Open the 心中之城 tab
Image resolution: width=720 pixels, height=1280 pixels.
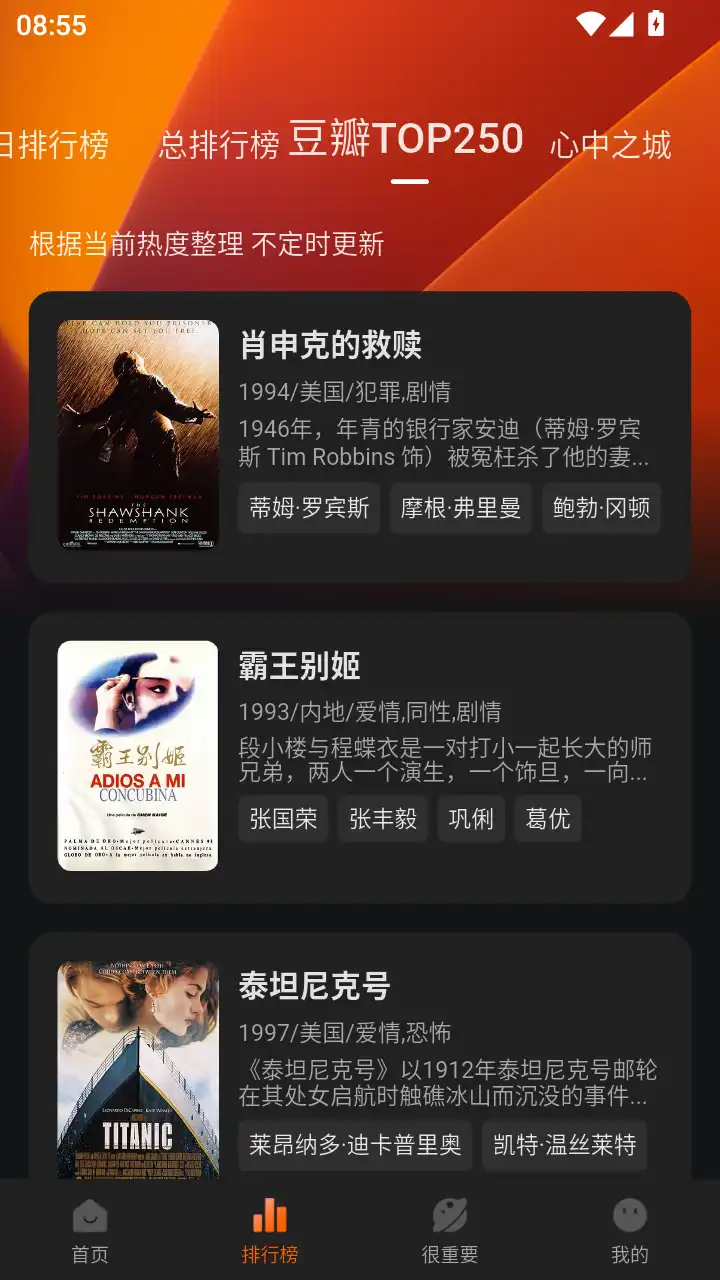tap(611, 145)
